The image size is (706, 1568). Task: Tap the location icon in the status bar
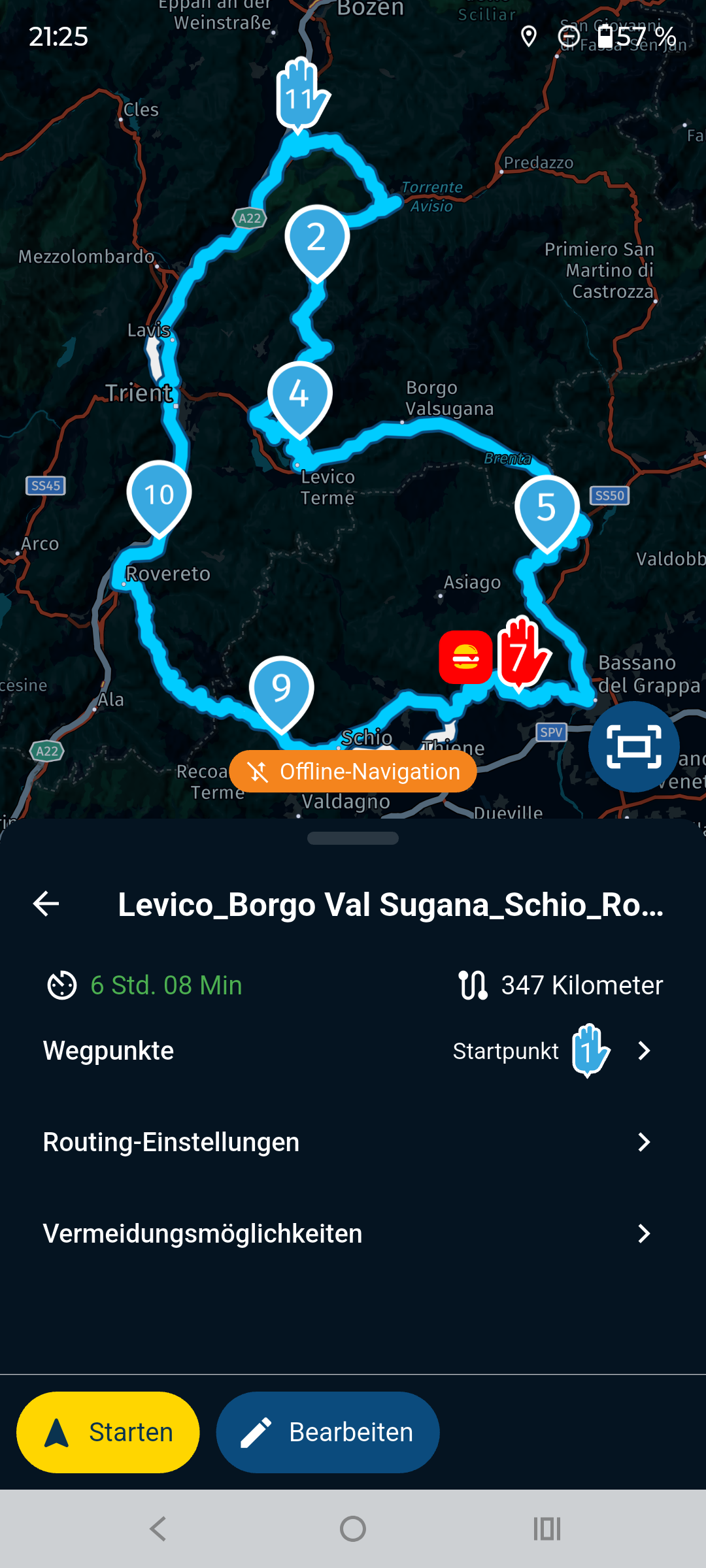pyautogui.click(x=528, y=37)
